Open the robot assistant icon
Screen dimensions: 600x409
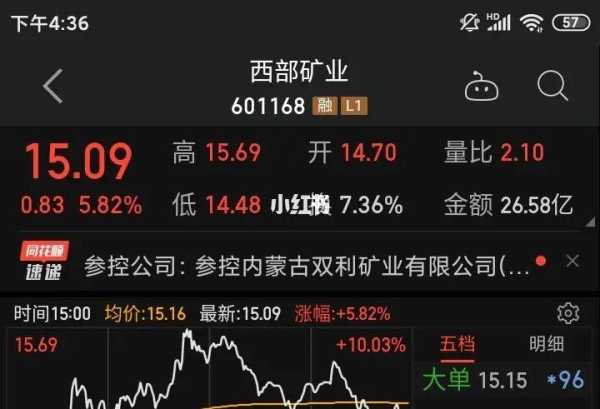click(481, 86)
